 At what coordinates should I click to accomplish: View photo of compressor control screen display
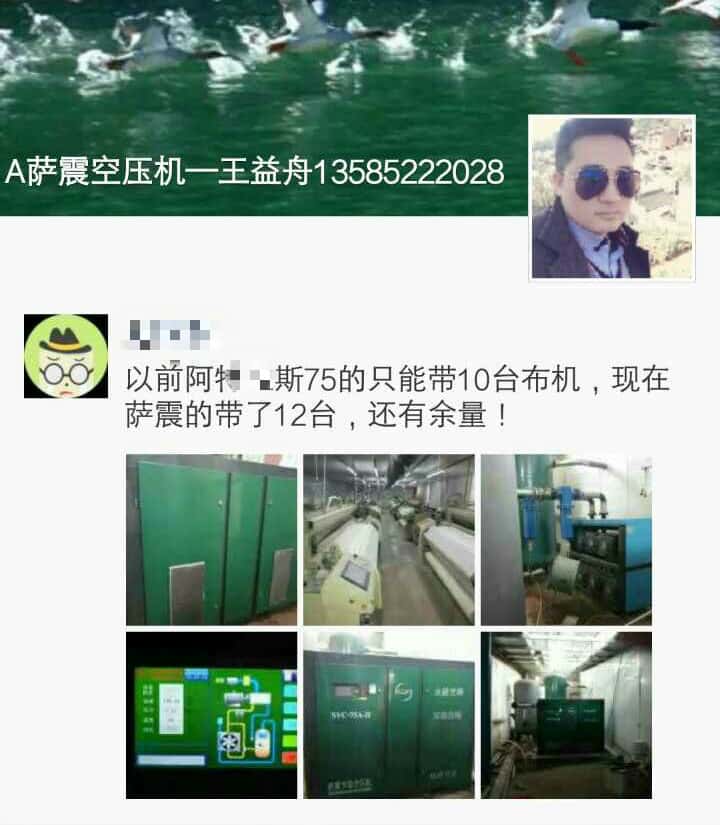pyautogui.click(x=211, y=715)
